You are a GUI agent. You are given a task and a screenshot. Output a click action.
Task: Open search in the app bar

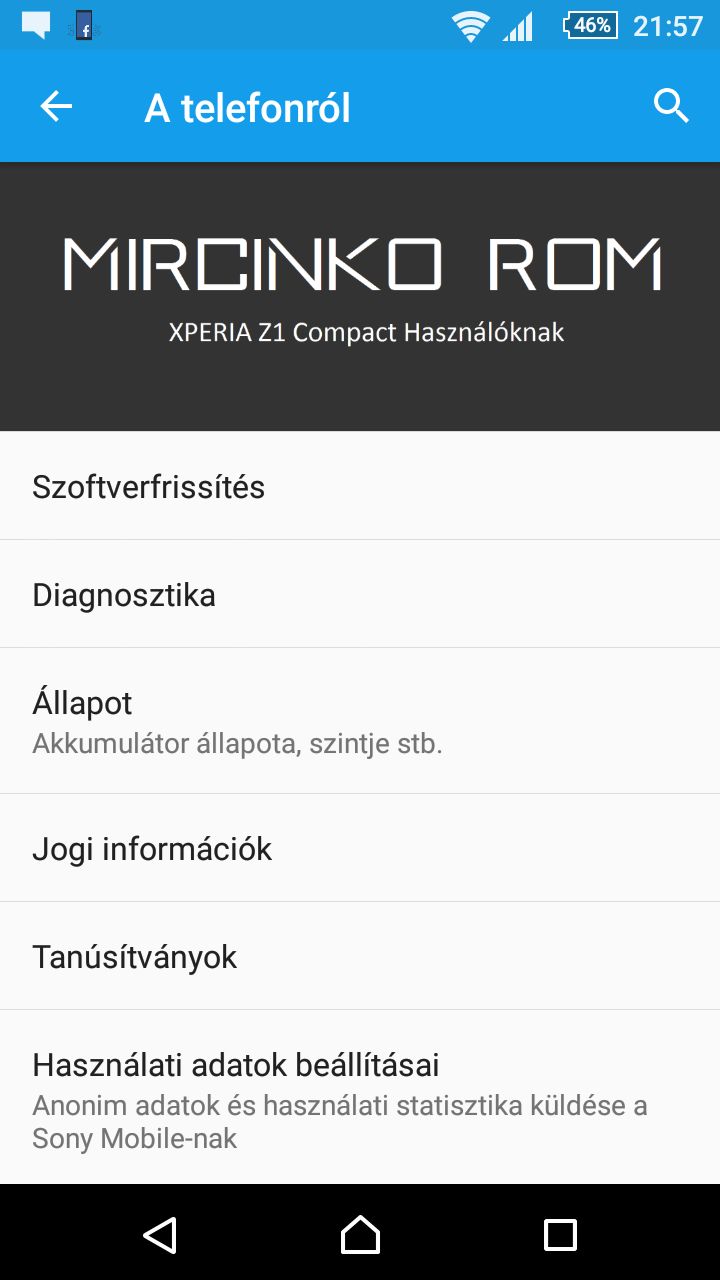tap(671, 105)
